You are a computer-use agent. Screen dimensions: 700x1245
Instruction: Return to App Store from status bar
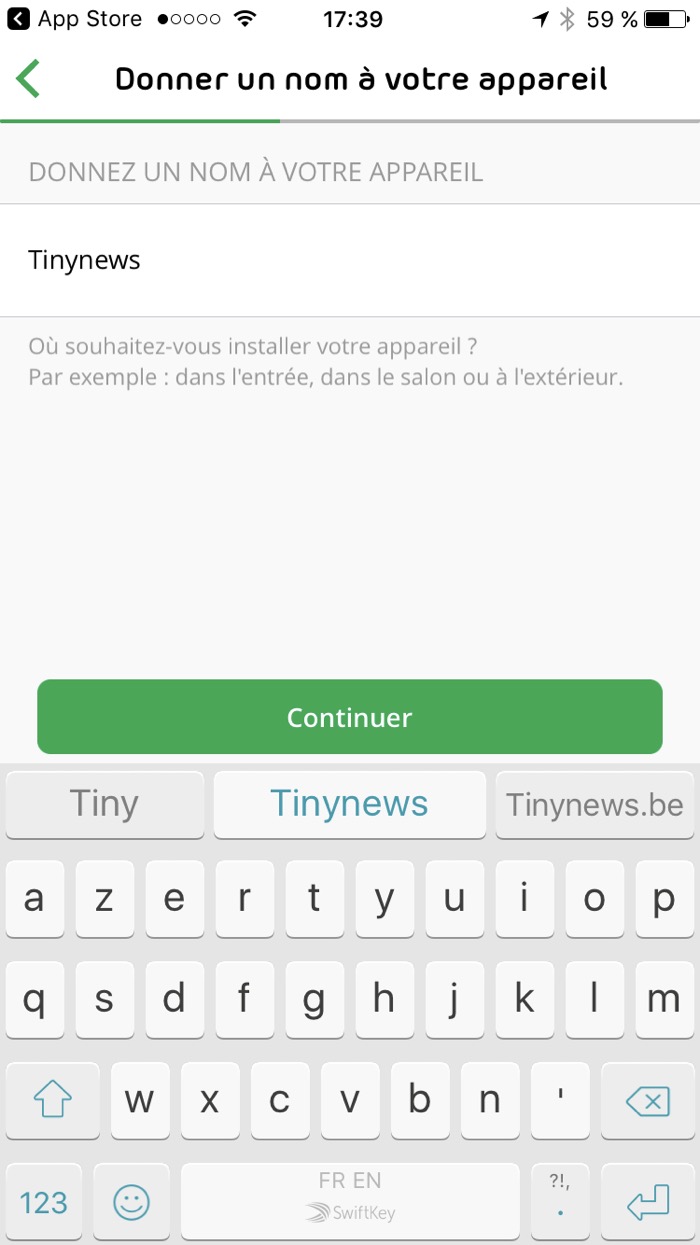point(75,19)
